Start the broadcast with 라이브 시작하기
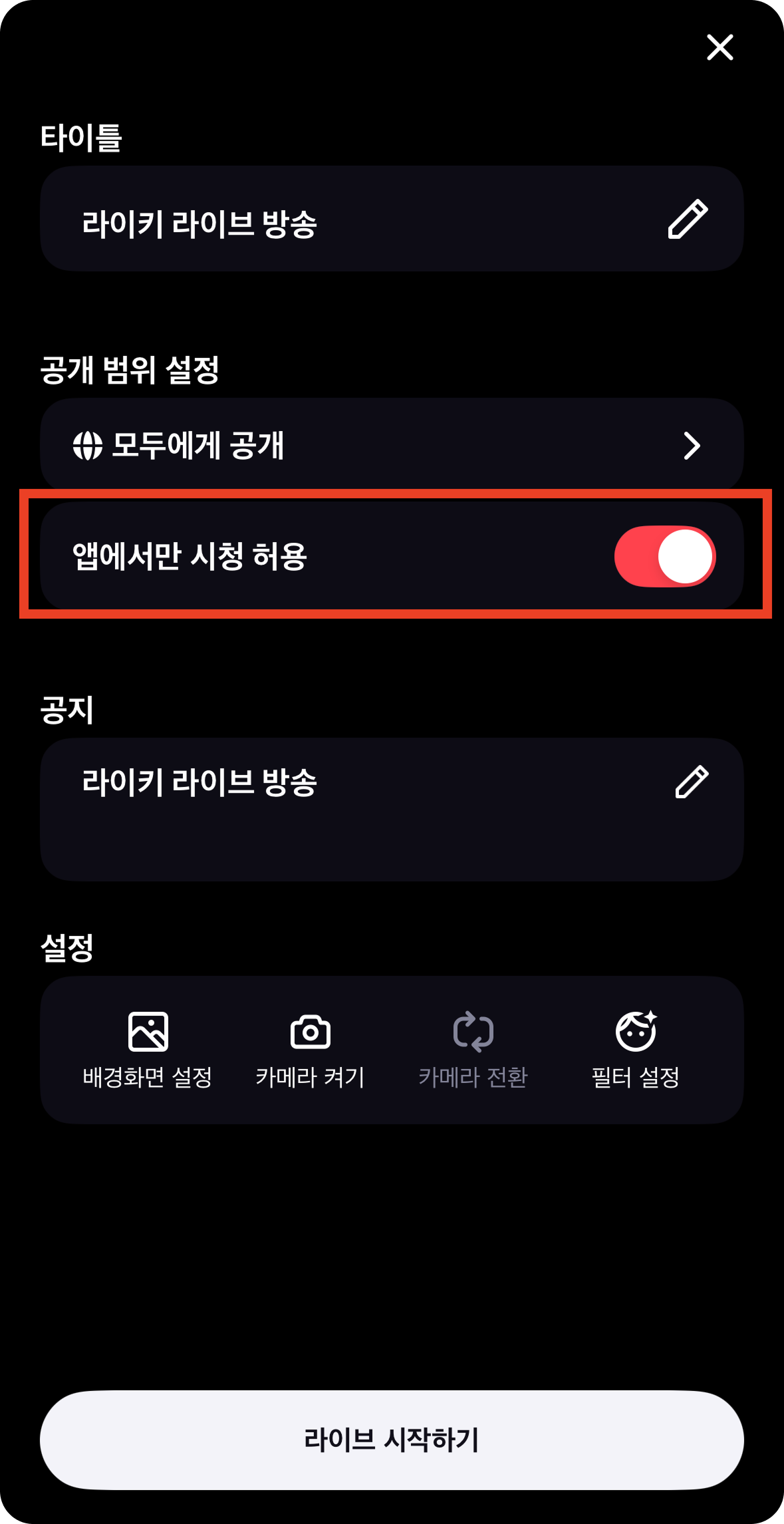This screenshot has width=784, height=1524. tap(392, 1440)
